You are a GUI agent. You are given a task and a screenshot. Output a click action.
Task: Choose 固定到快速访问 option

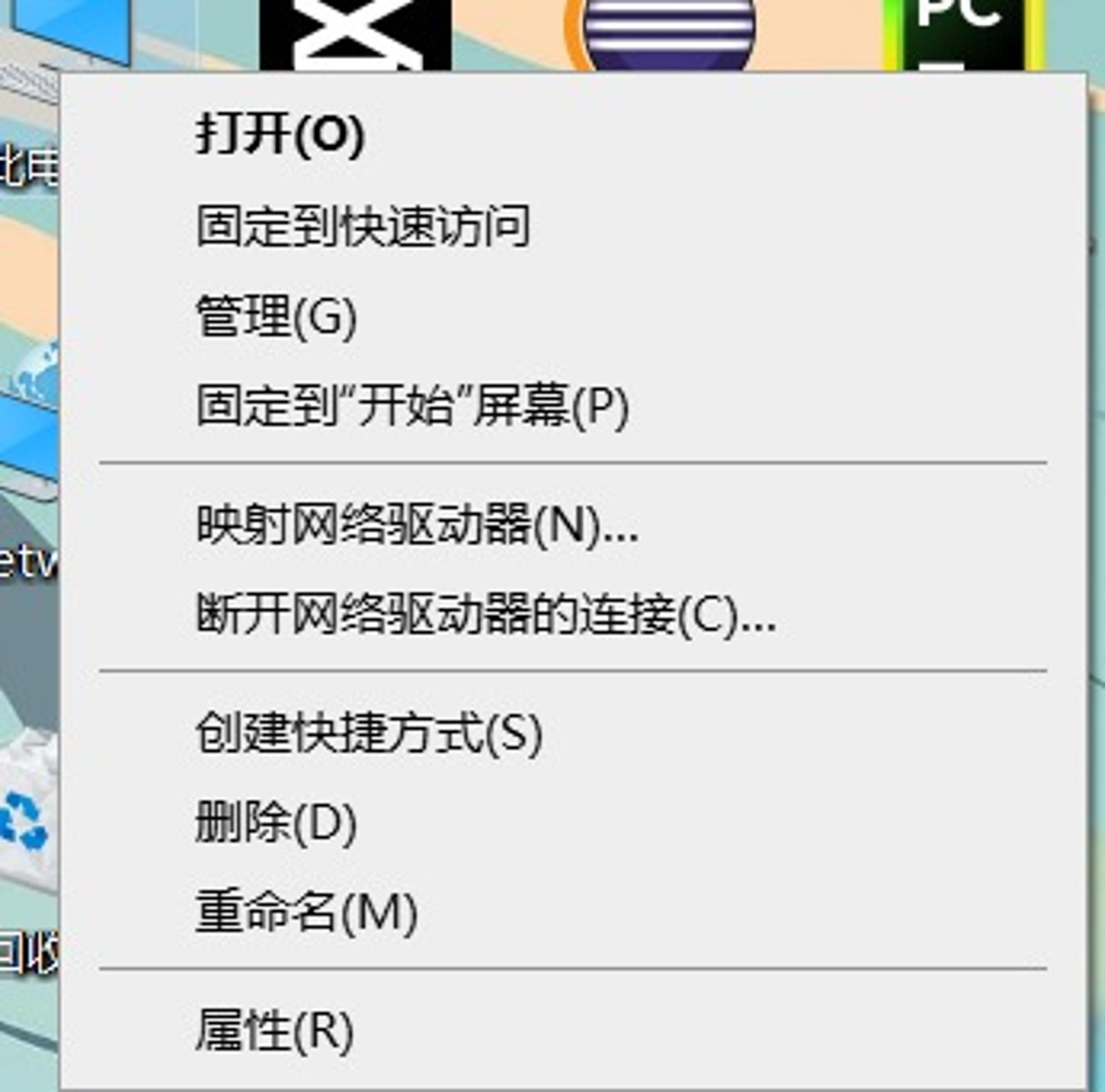[x=362, y=226]
